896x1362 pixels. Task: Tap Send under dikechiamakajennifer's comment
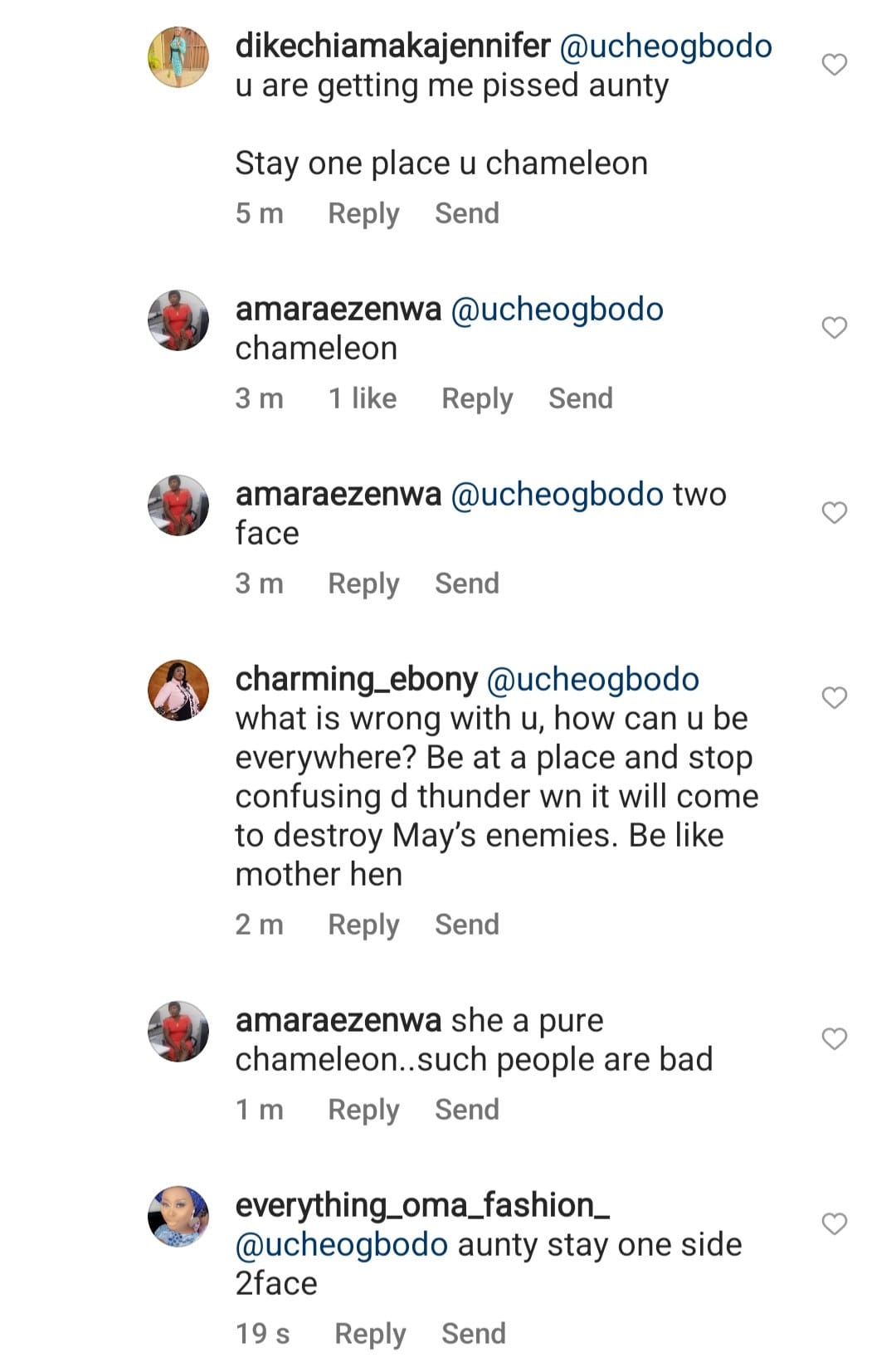point(467,213)
